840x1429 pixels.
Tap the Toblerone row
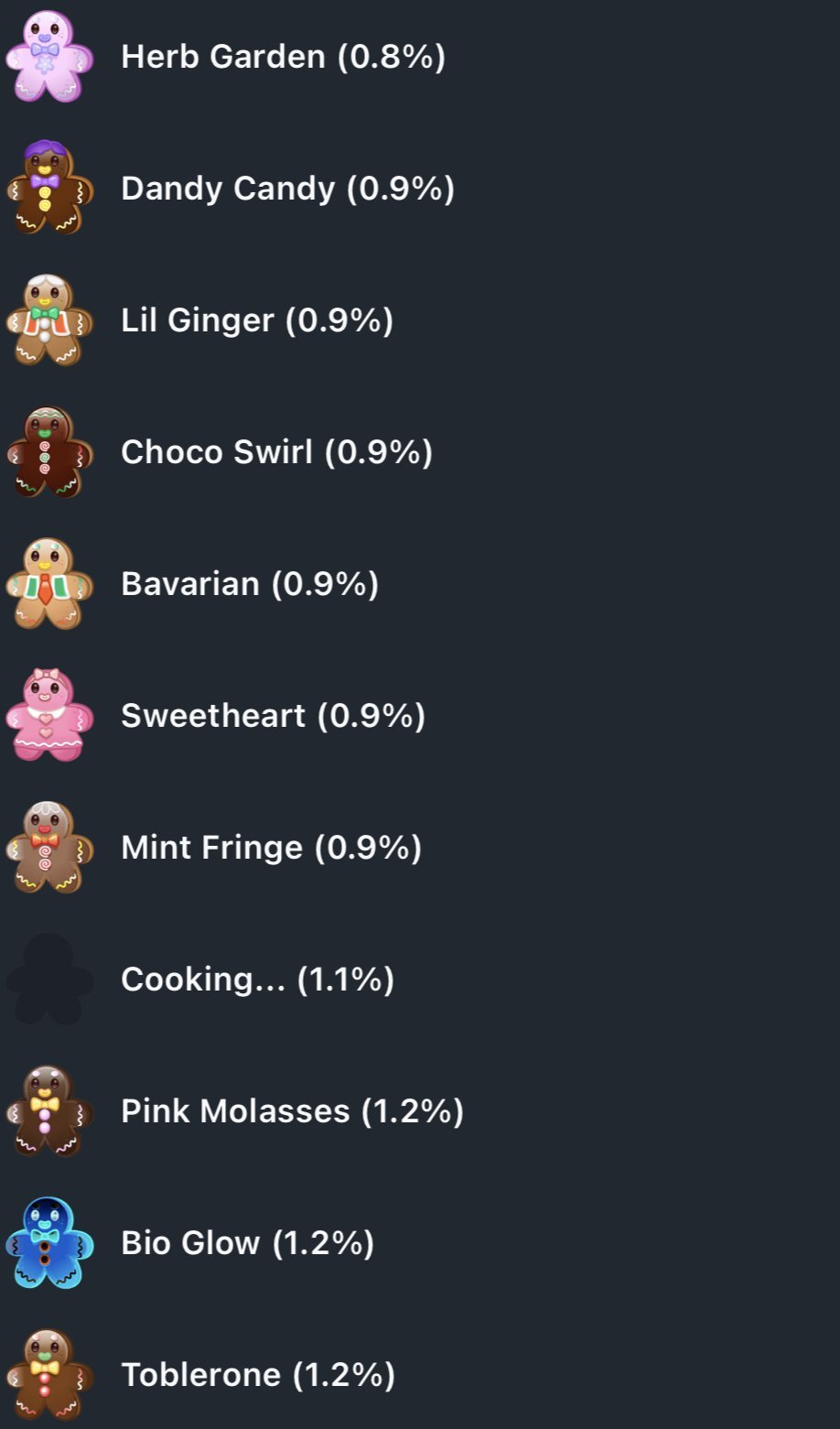tap(258, 1375)
